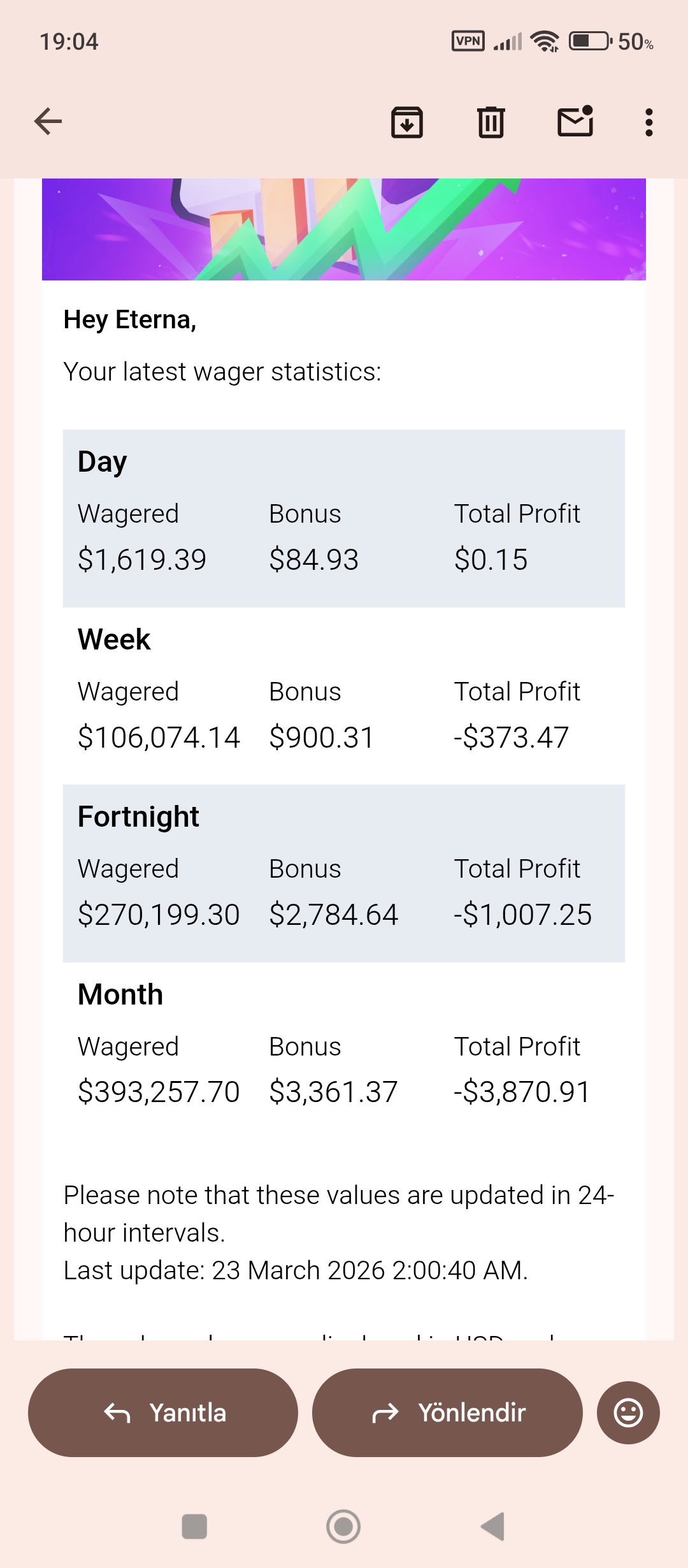Screen dimensions: 688x1568
Task: Go to the system home screen
Action: click(x=343, y=1527)
